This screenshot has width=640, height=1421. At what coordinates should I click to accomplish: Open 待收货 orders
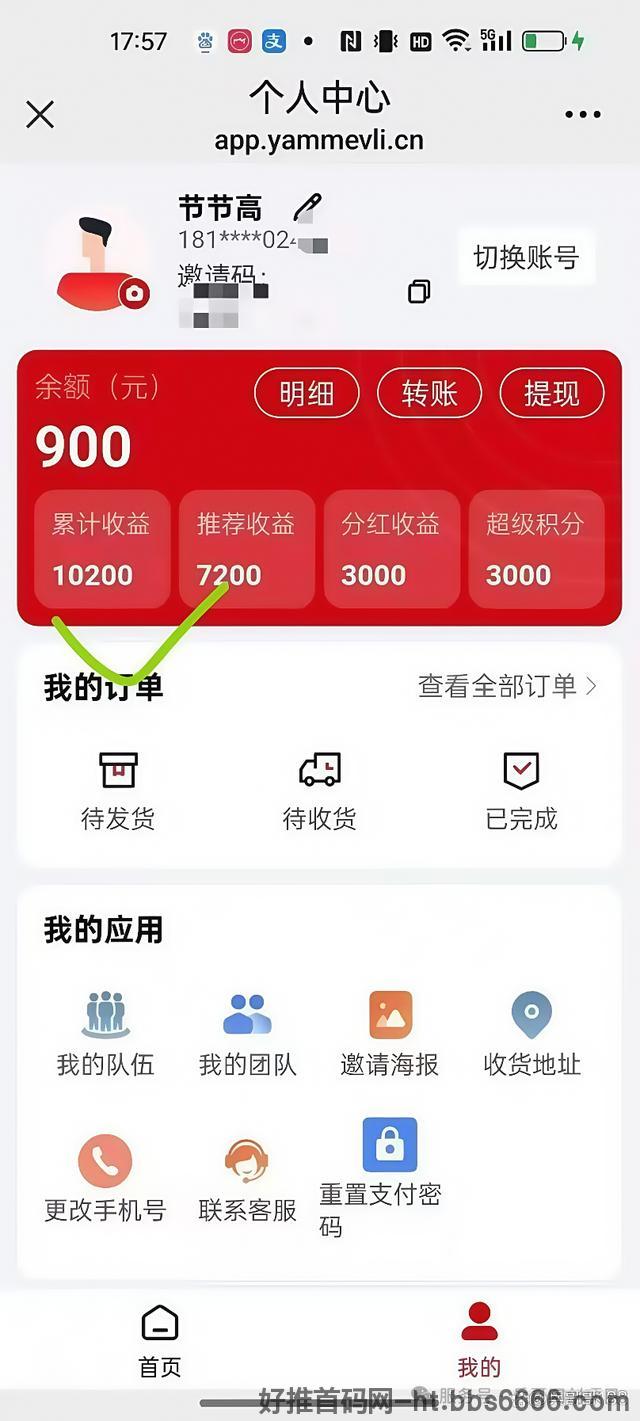[320, 792]
